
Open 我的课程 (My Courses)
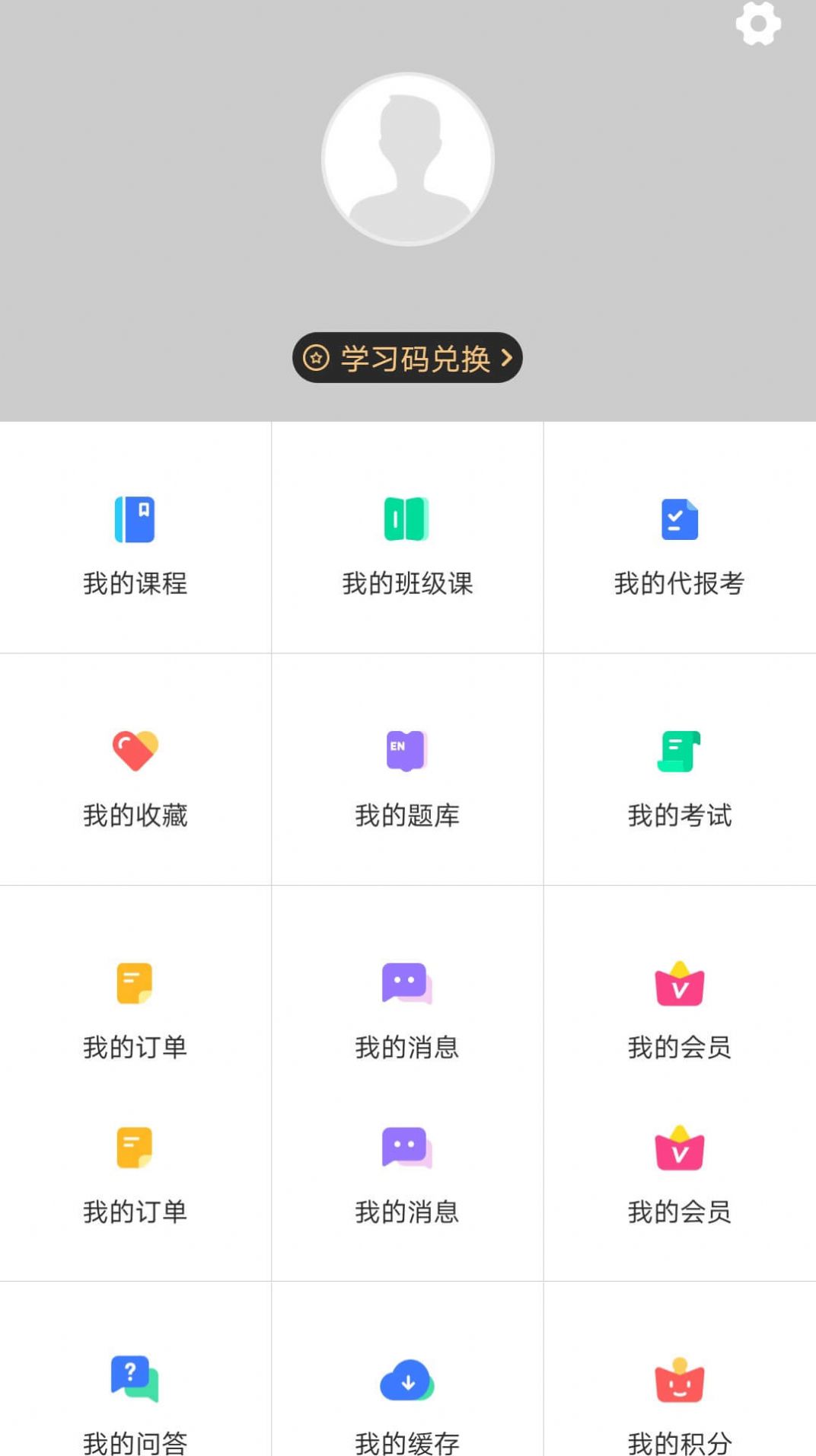coord(135,548)
